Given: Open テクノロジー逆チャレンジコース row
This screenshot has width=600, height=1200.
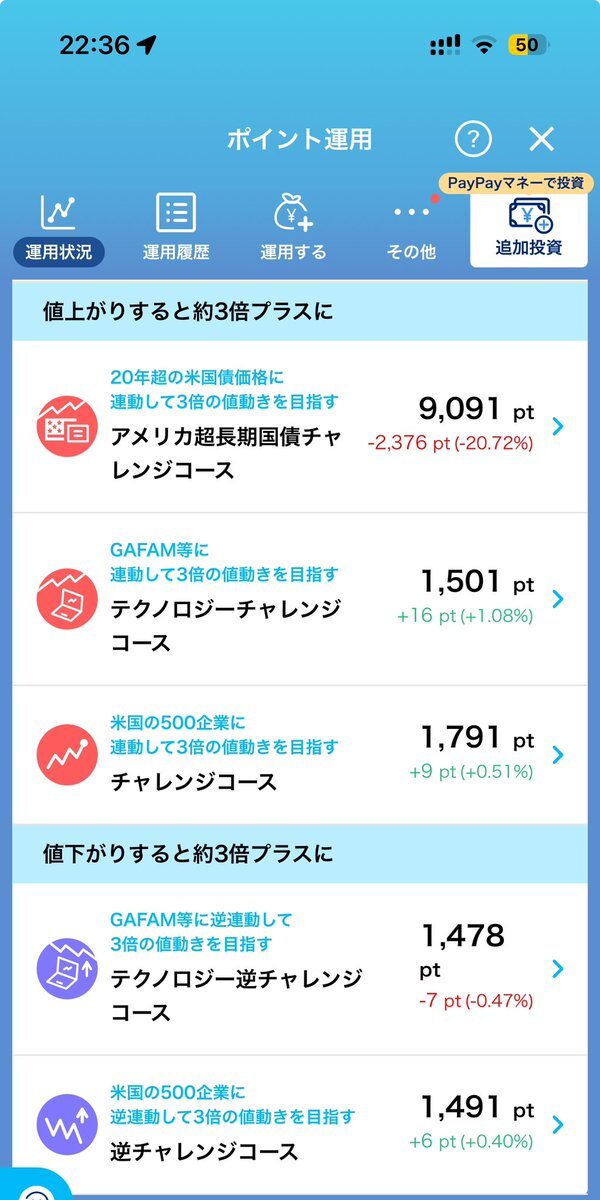Looking at the screenshot, I should [x=300, y=969].
